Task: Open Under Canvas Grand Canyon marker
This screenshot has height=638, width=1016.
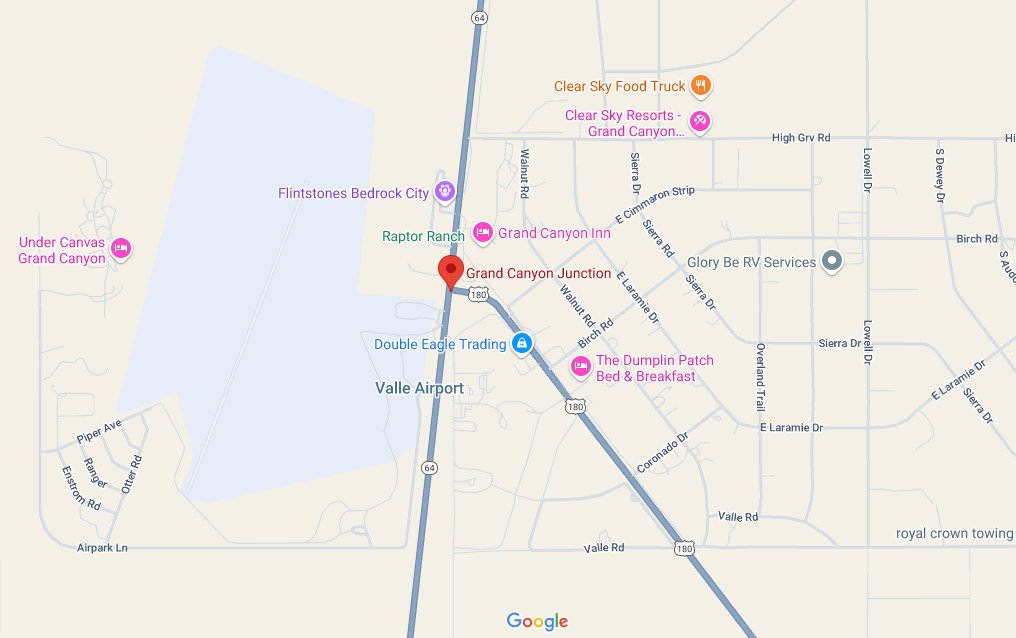Action: click(121, 248)
